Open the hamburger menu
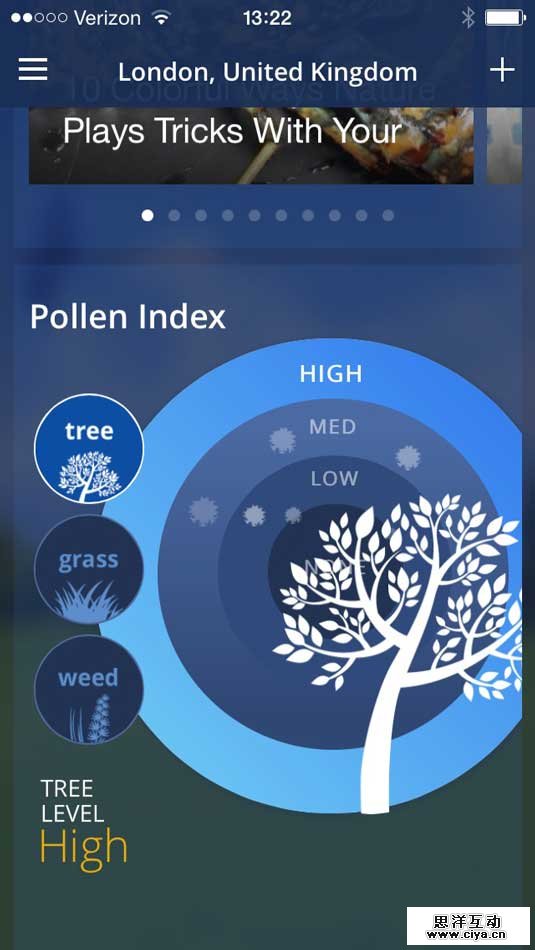The image size is (535, 950). [x=33, y=71]
